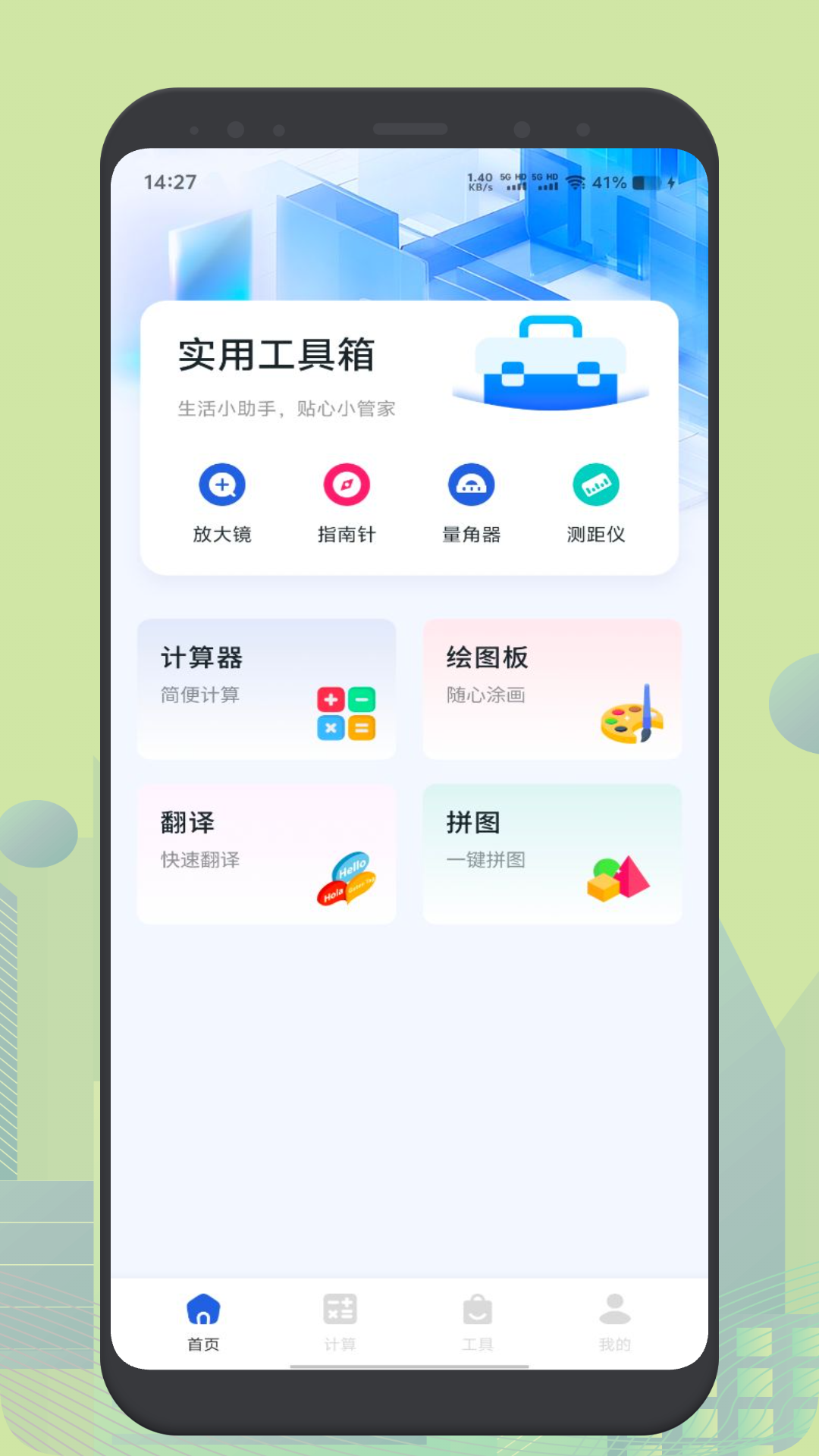Open the 绘图板 drawing board card

(552, 689)
